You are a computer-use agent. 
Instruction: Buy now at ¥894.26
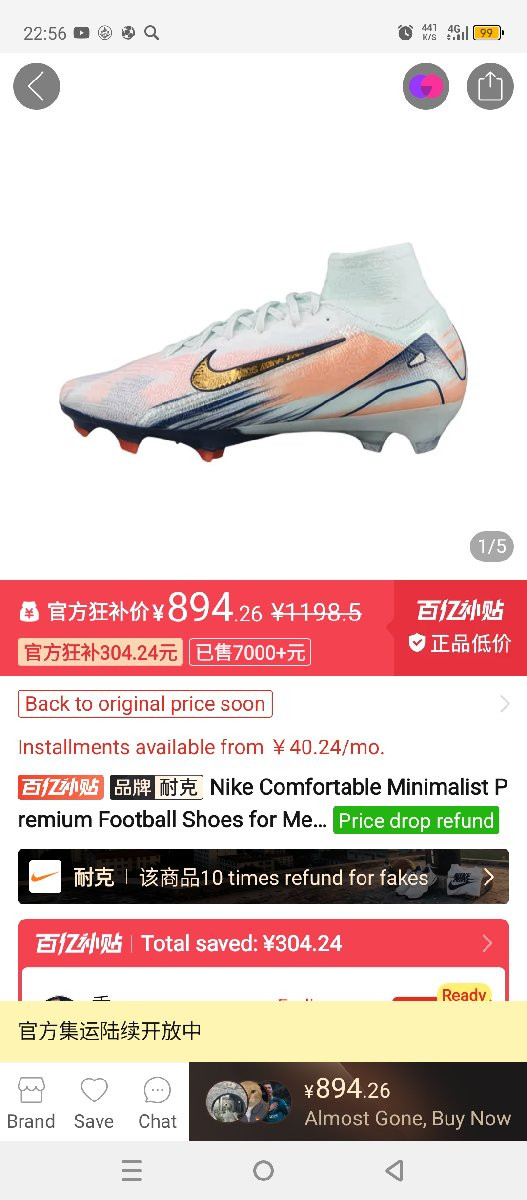[358, 1102]
